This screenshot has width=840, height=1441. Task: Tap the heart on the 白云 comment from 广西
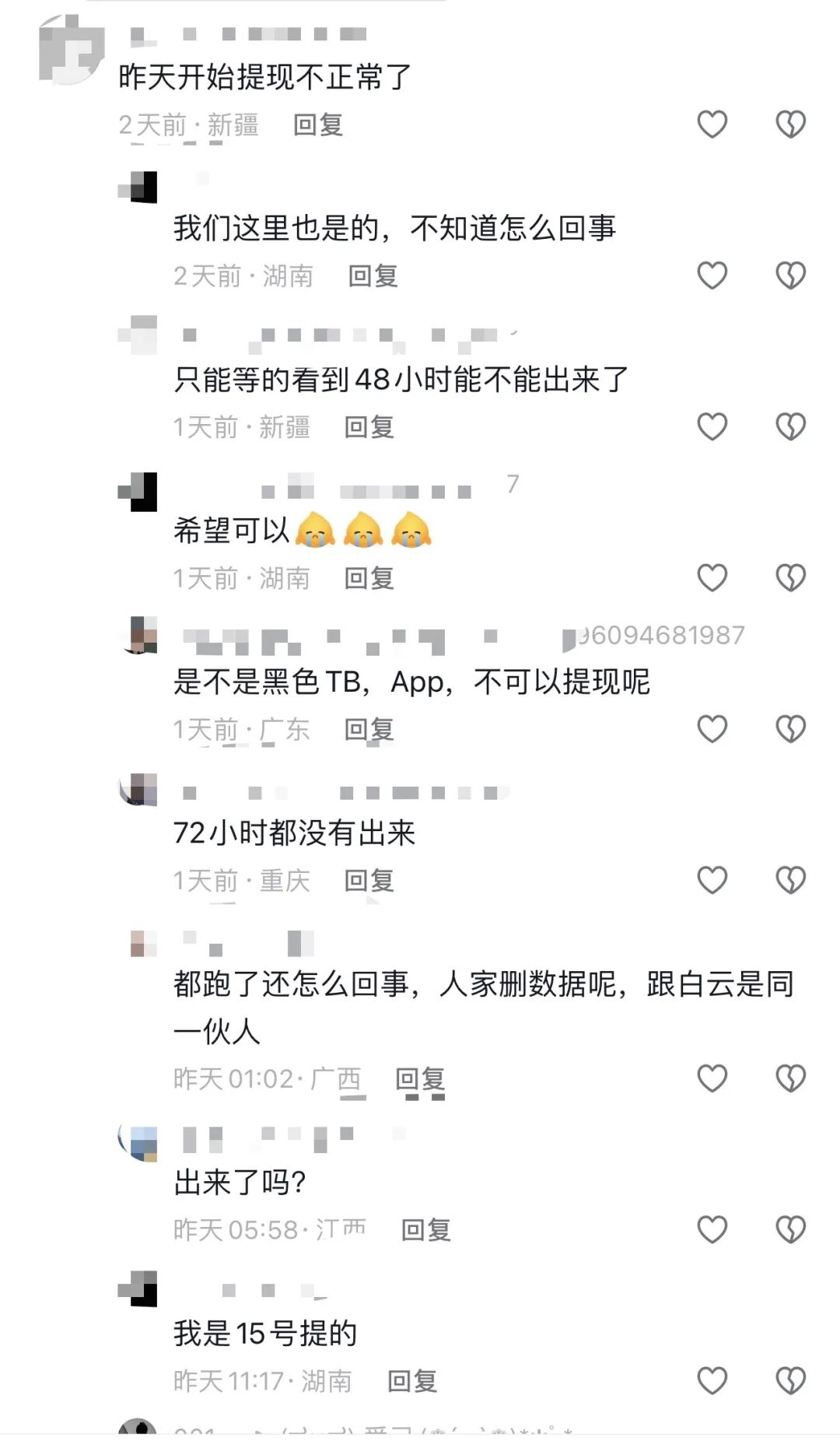click(712, 1078)
